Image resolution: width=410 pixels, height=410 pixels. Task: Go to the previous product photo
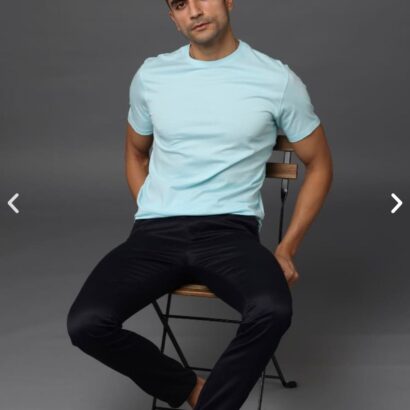coord(13,203)
